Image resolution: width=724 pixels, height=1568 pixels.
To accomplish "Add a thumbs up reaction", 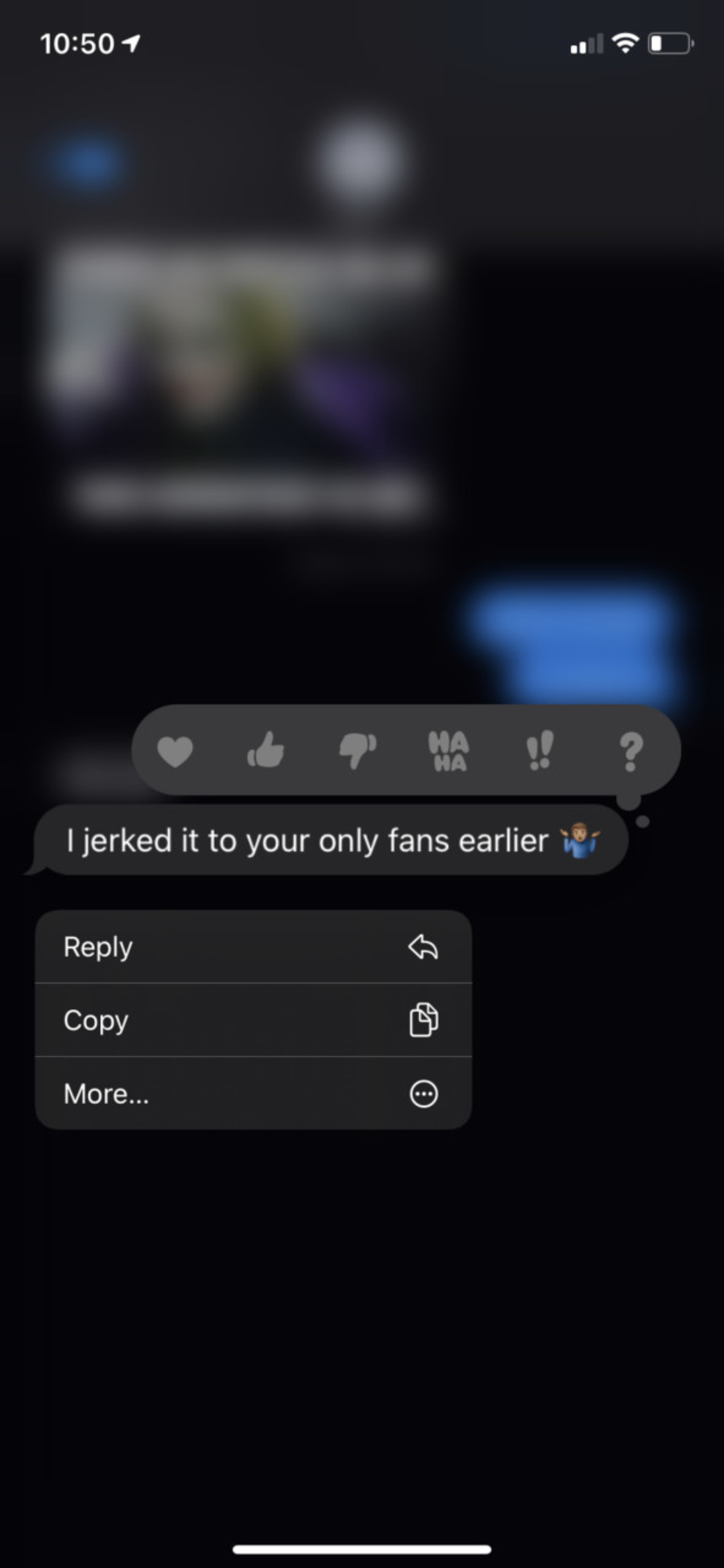I will click(x=266, y=750).
